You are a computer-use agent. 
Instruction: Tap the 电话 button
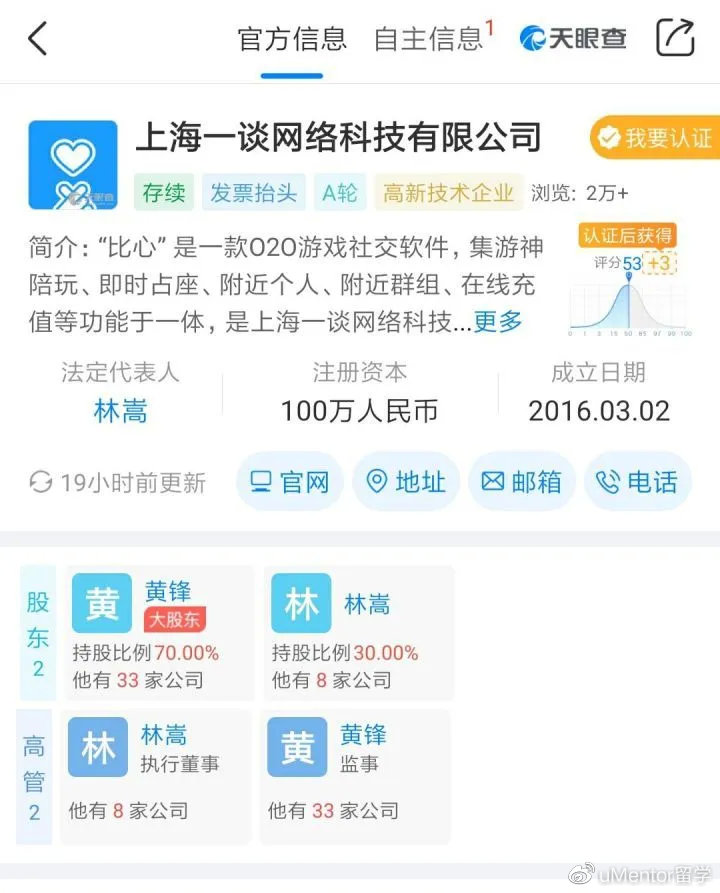637,482
